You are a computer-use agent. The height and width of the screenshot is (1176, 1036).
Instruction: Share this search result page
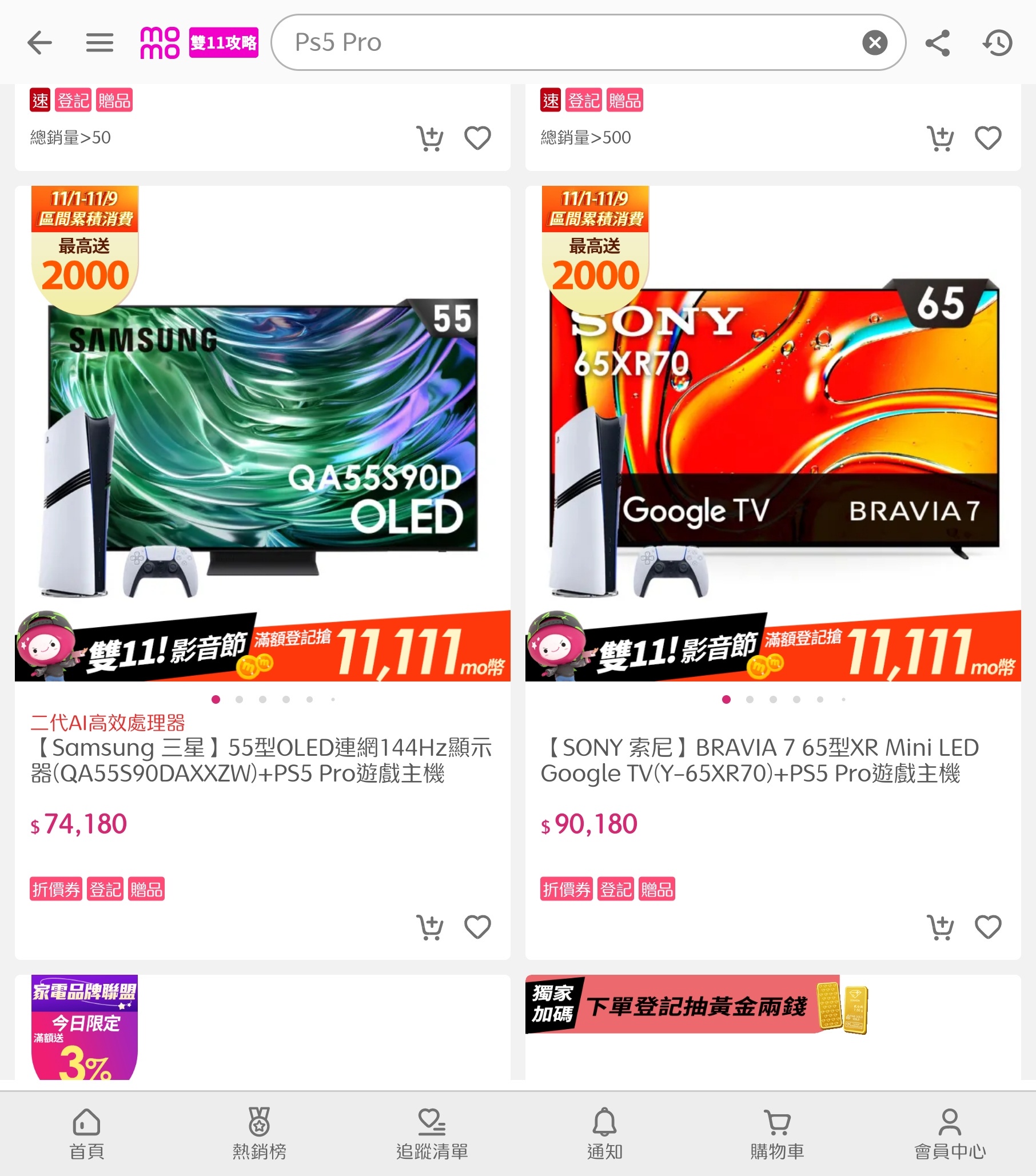click(937, 42)
